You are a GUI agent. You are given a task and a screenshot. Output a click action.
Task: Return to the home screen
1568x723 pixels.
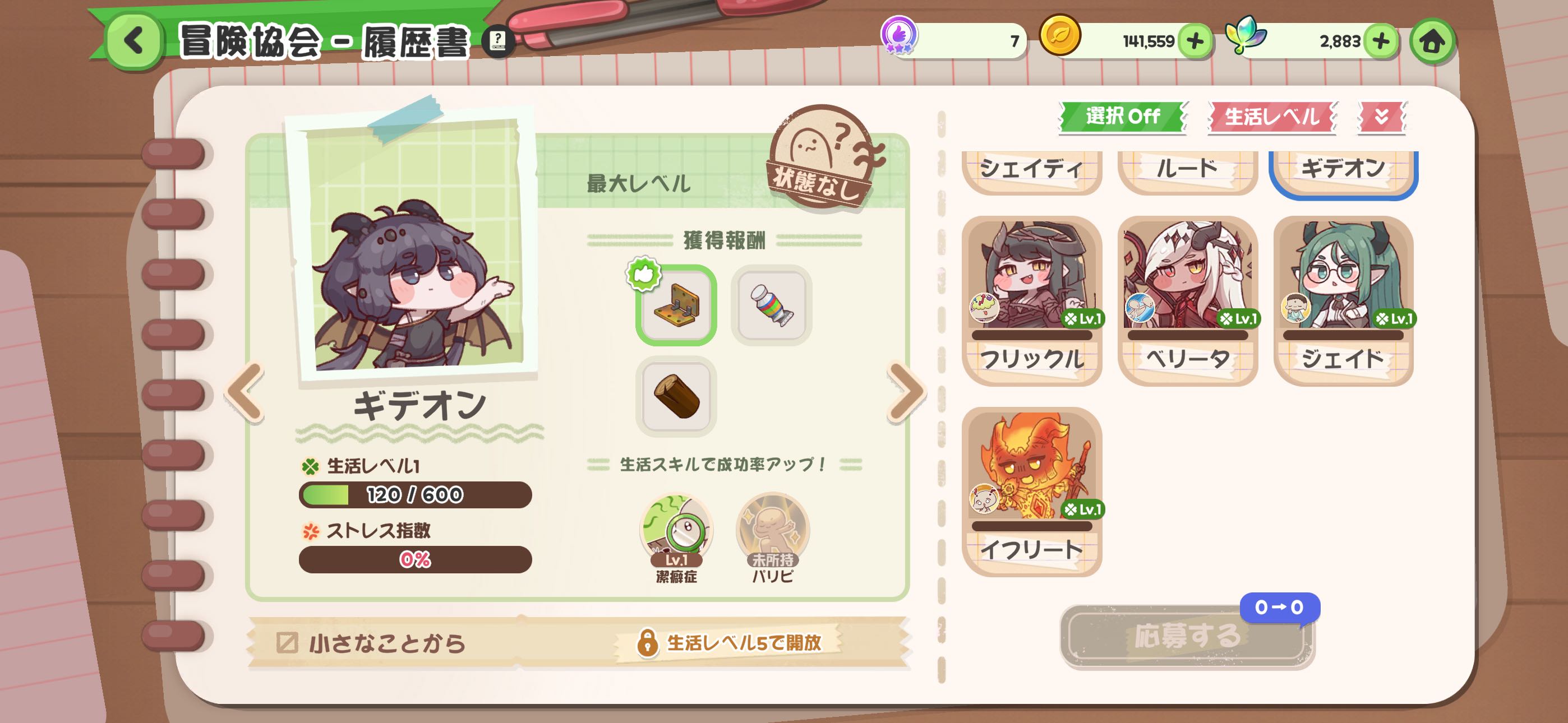1432,41
